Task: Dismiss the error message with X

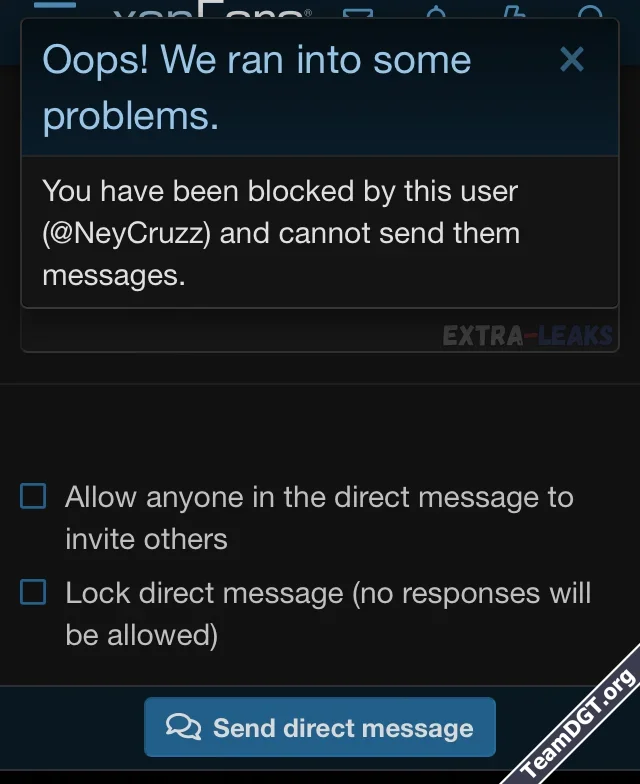Action: click(x=572, y=60)
